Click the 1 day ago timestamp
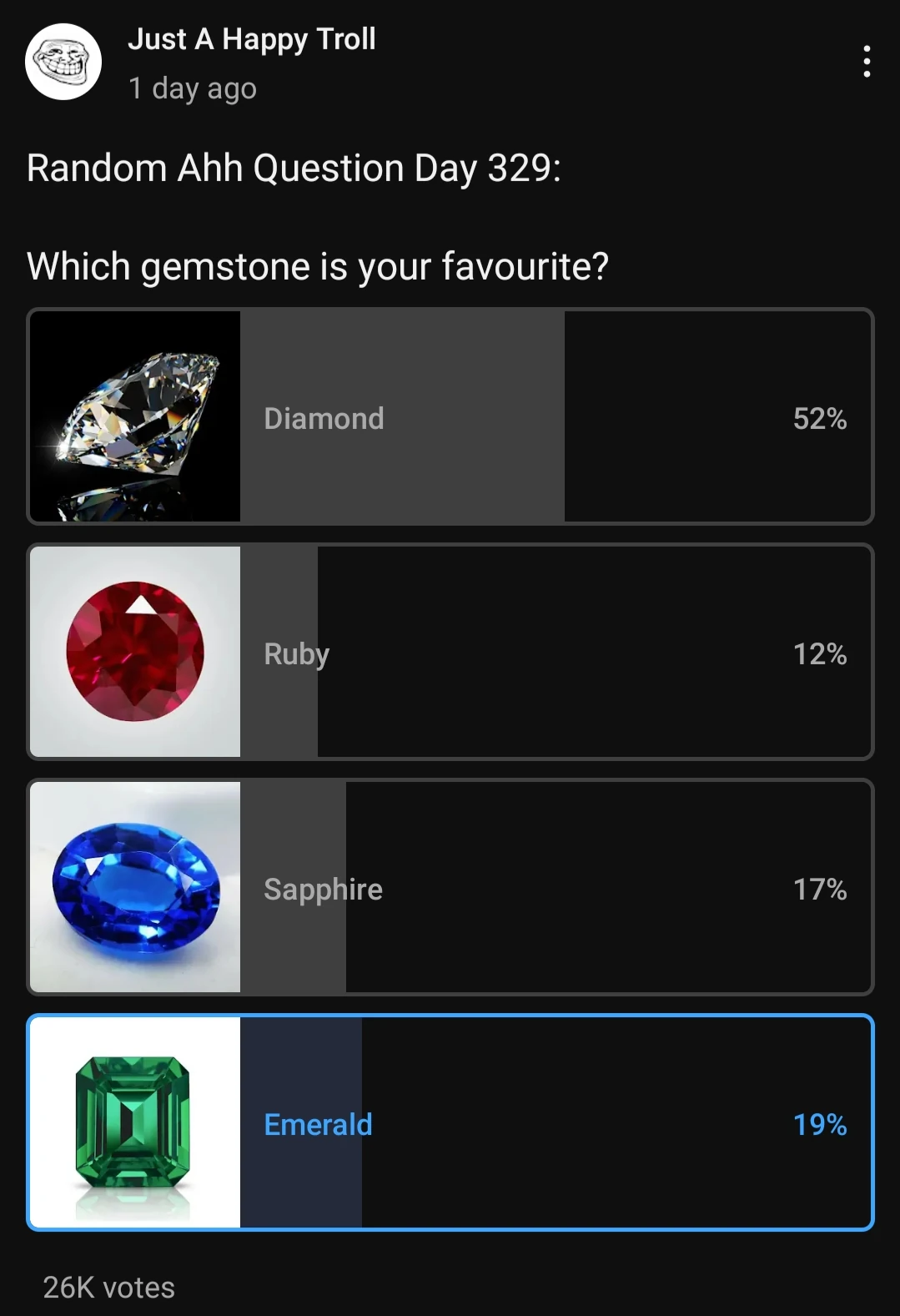 [x=192, y=88]
